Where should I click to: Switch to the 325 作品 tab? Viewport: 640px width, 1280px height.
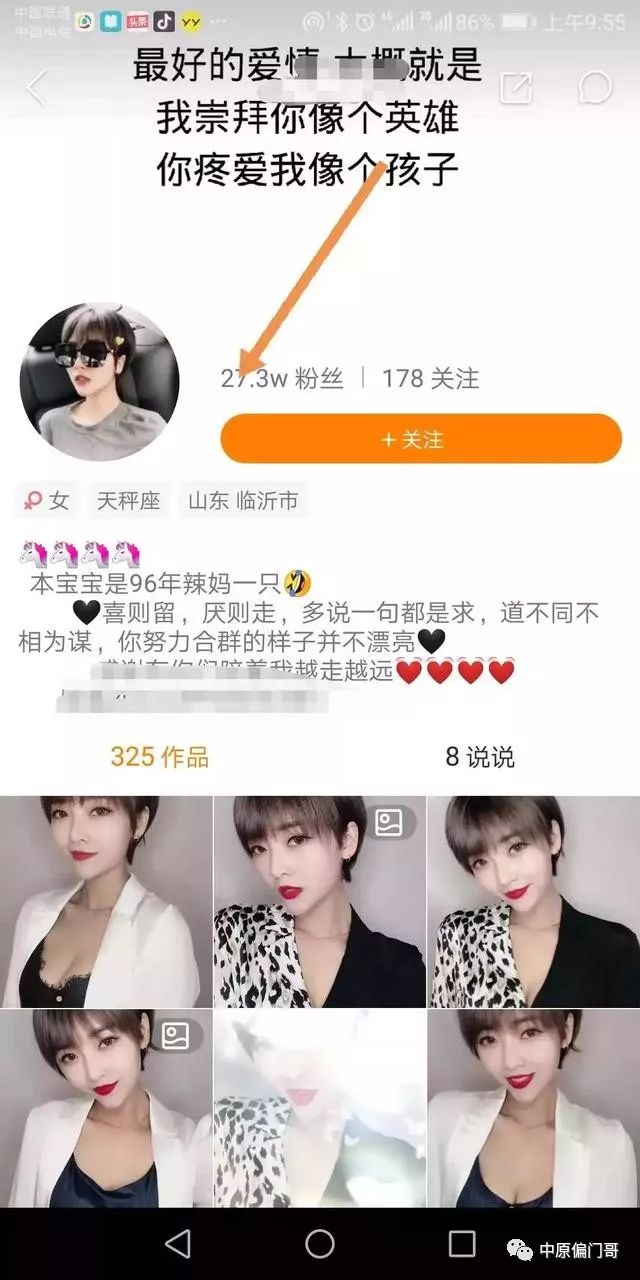tap(160, 757)
